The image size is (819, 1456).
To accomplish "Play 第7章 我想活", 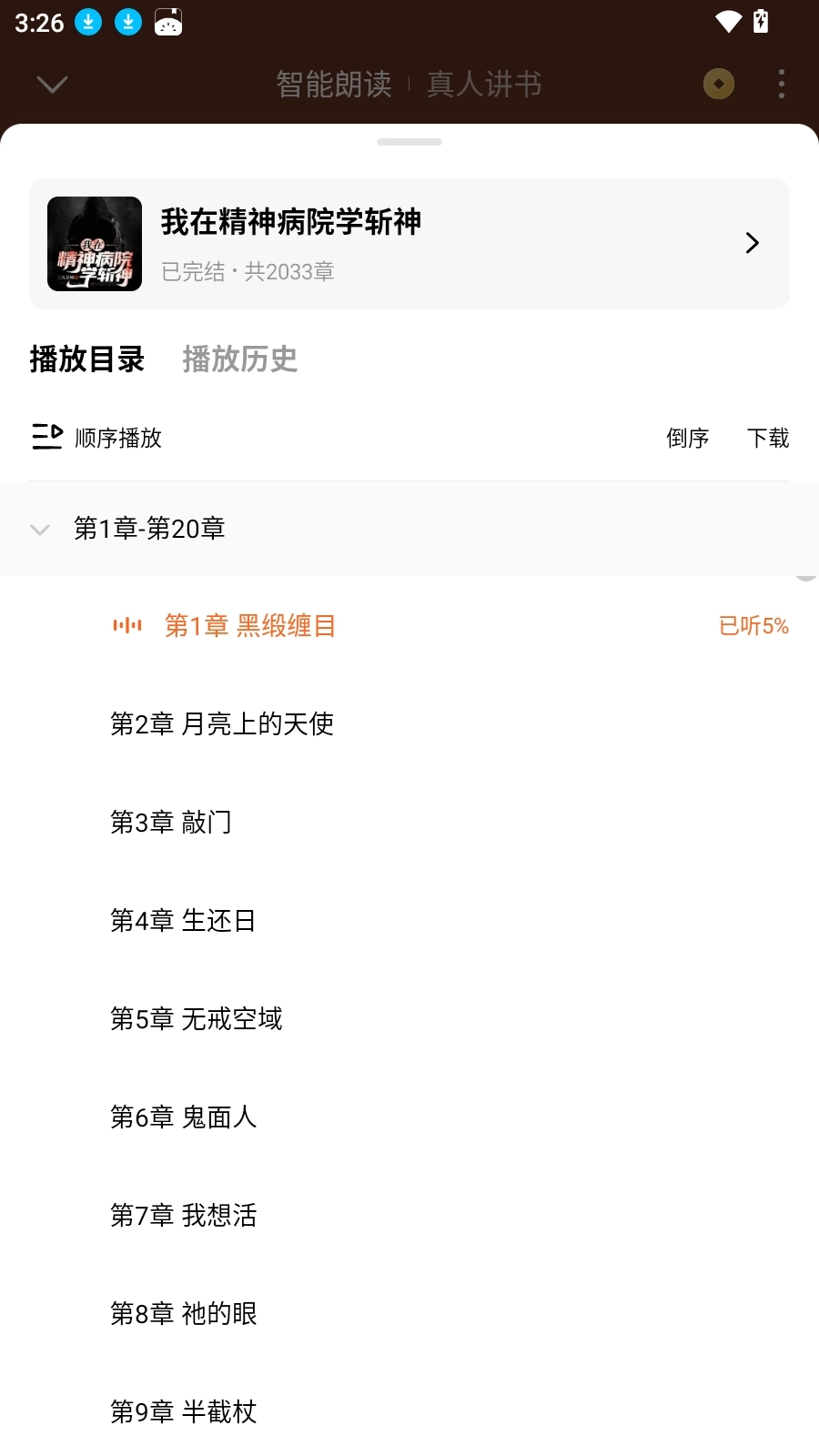I will pyautogui.click(x=184, y=1216).
